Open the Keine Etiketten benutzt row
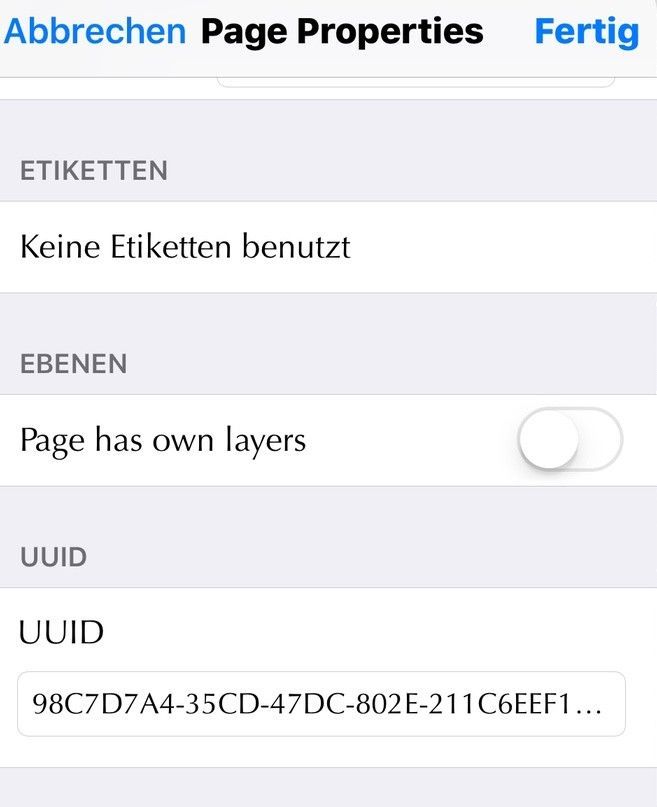This screenshot has width=657, height=807. [x=328, y=247]
